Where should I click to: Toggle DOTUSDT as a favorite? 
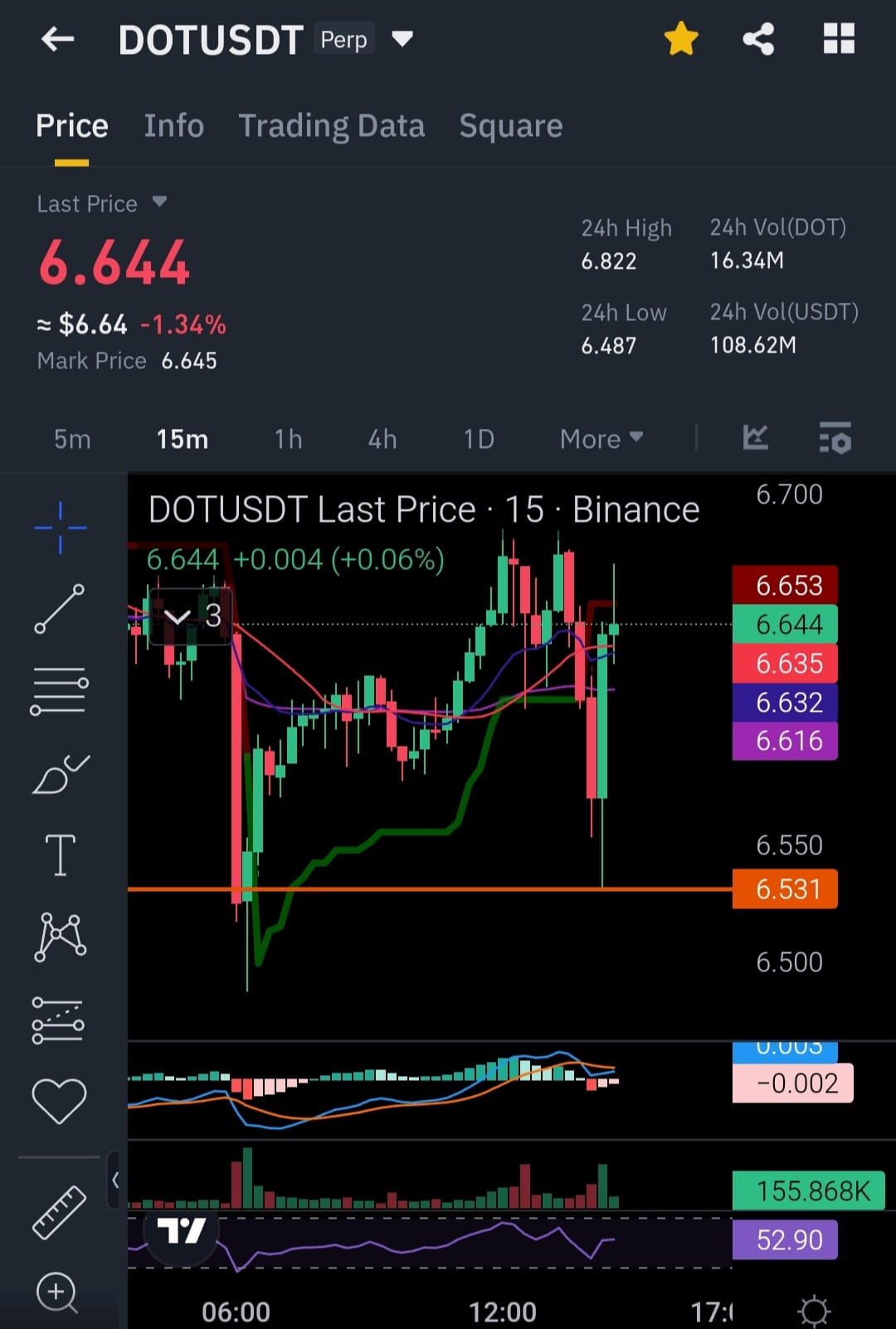680,38
